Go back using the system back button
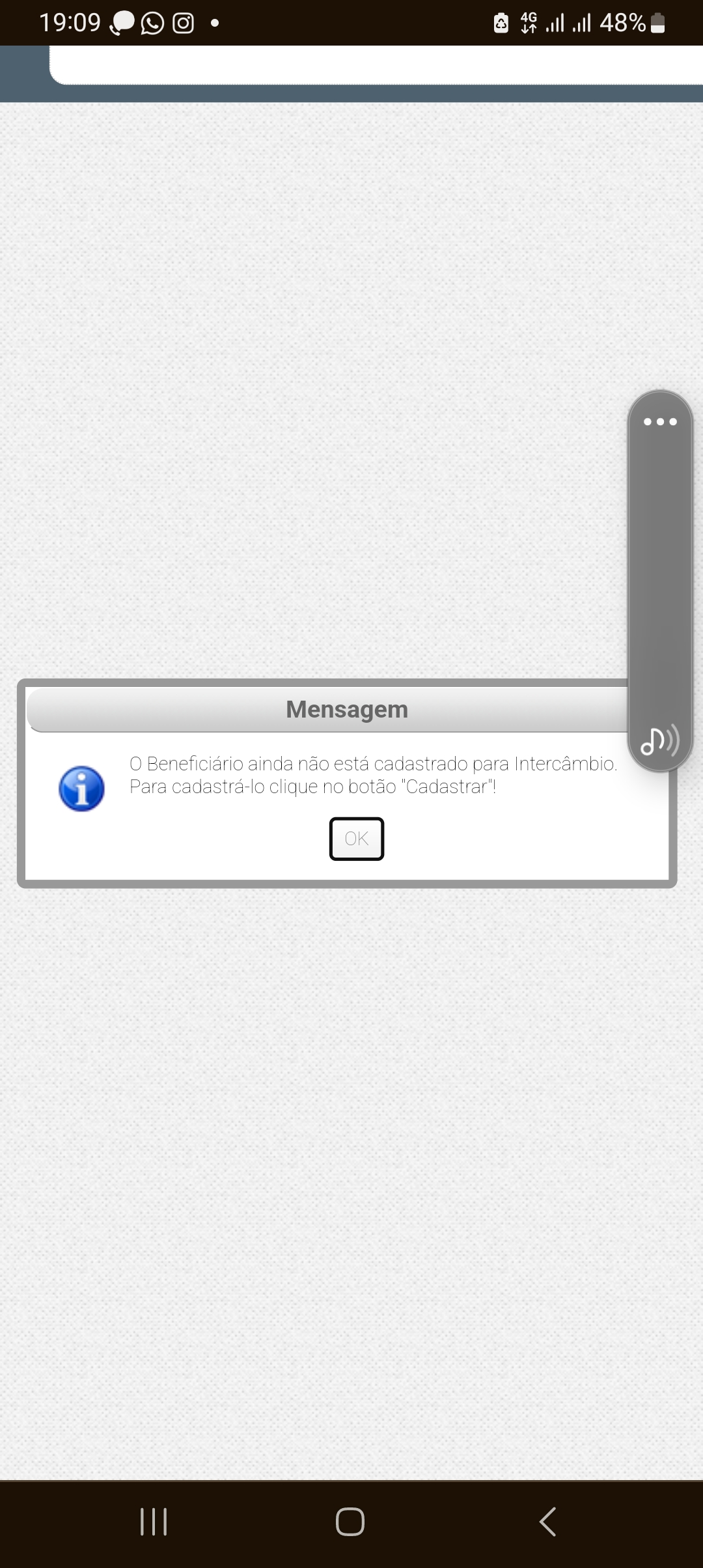 coord(548,1522)
